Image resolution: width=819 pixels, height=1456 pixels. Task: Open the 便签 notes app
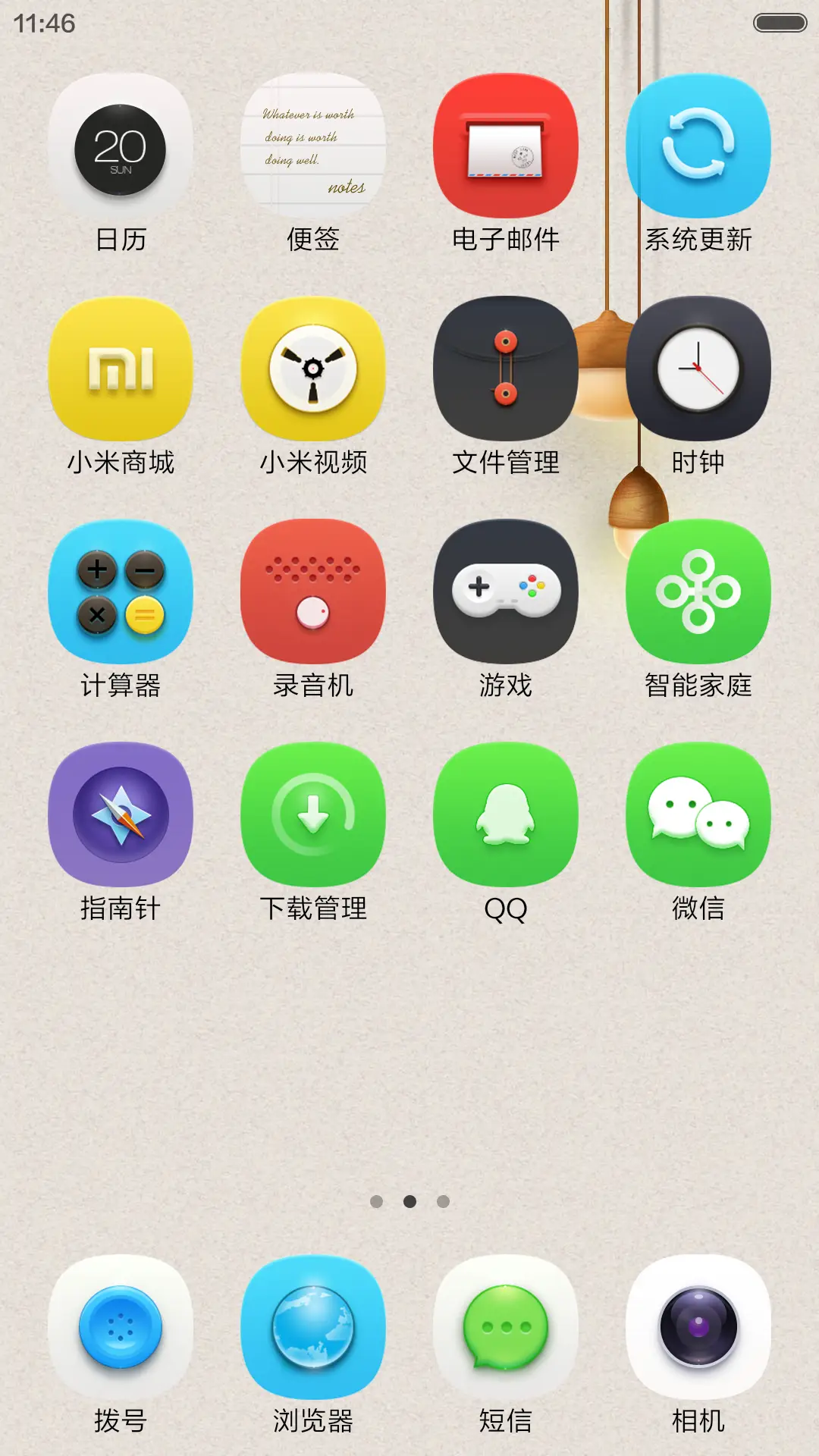click(313, 146)
